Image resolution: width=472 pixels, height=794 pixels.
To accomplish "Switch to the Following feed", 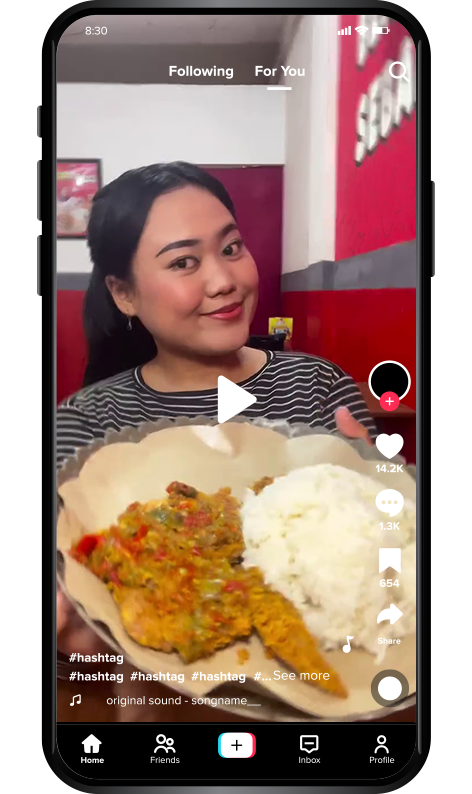I will click(x=201, y=71).
